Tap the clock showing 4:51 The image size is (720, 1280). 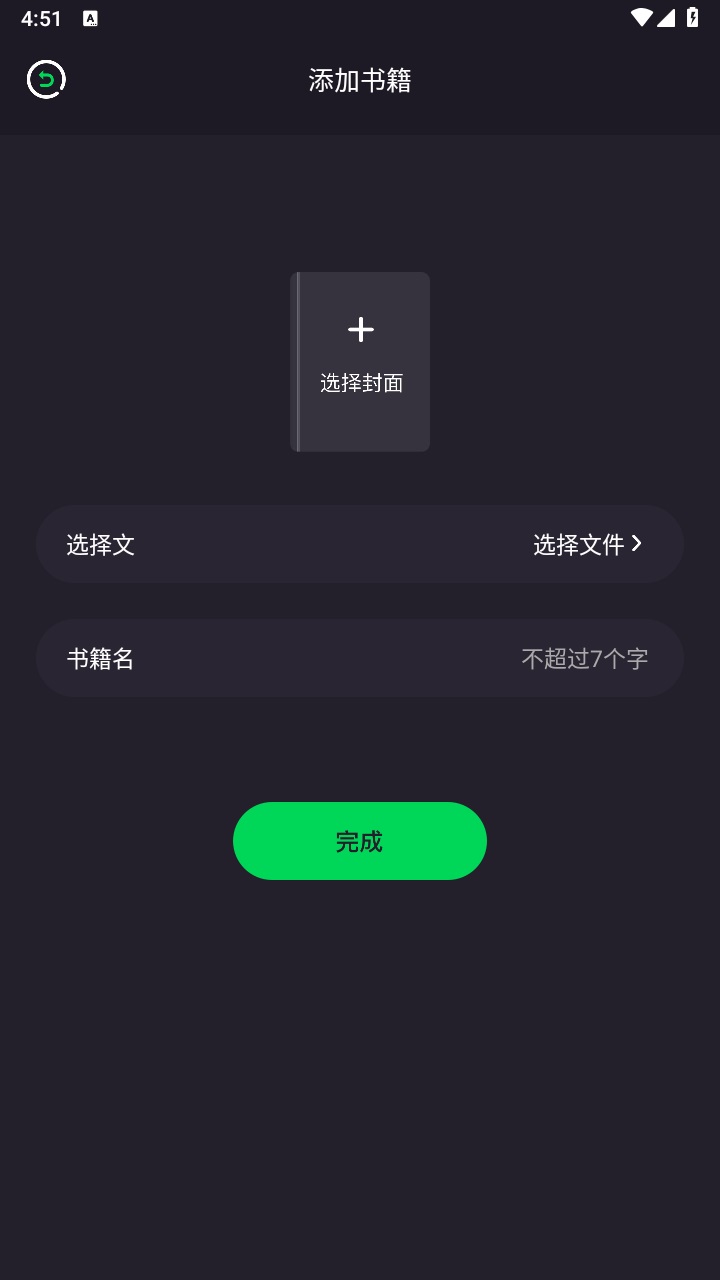point(40,16)
